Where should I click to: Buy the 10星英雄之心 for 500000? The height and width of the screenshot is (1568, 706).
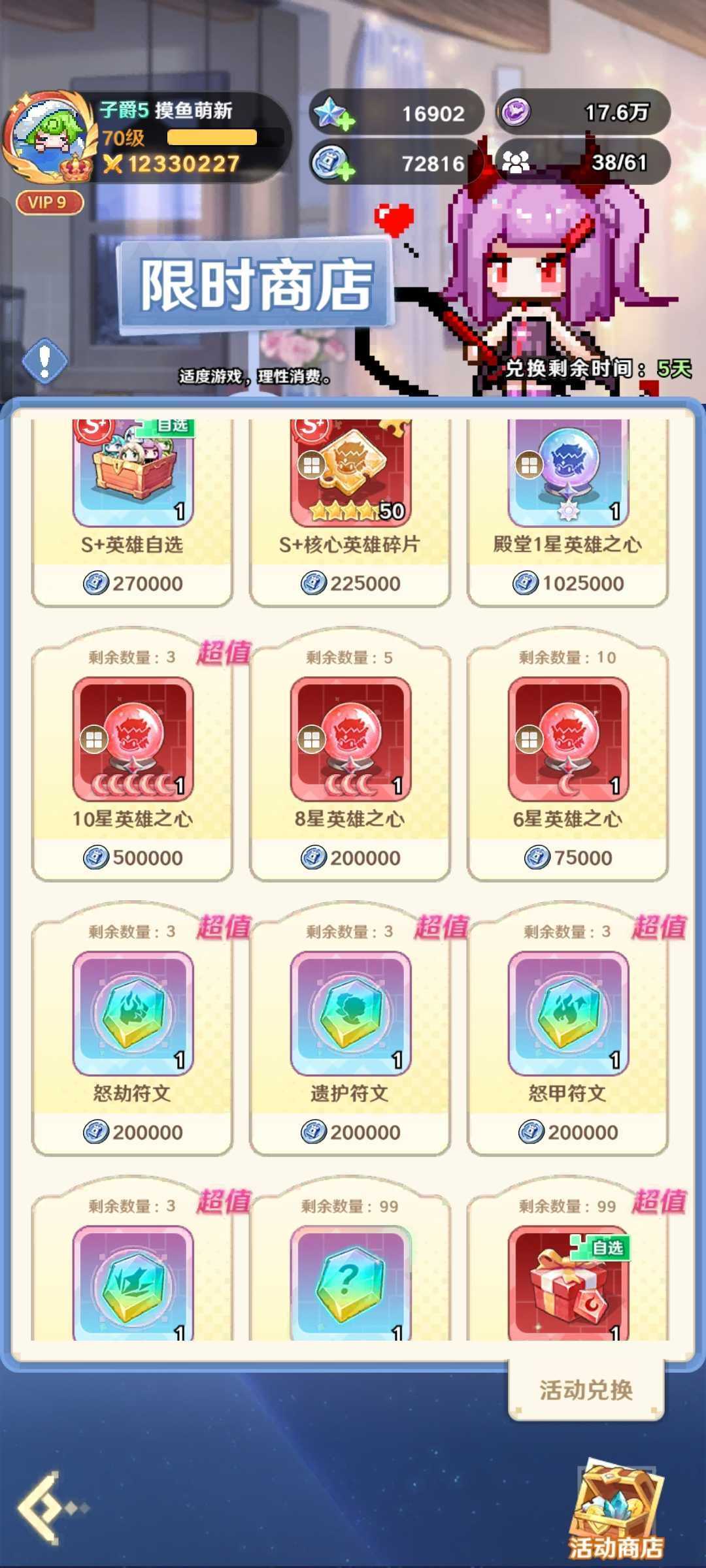coord(133,857)
